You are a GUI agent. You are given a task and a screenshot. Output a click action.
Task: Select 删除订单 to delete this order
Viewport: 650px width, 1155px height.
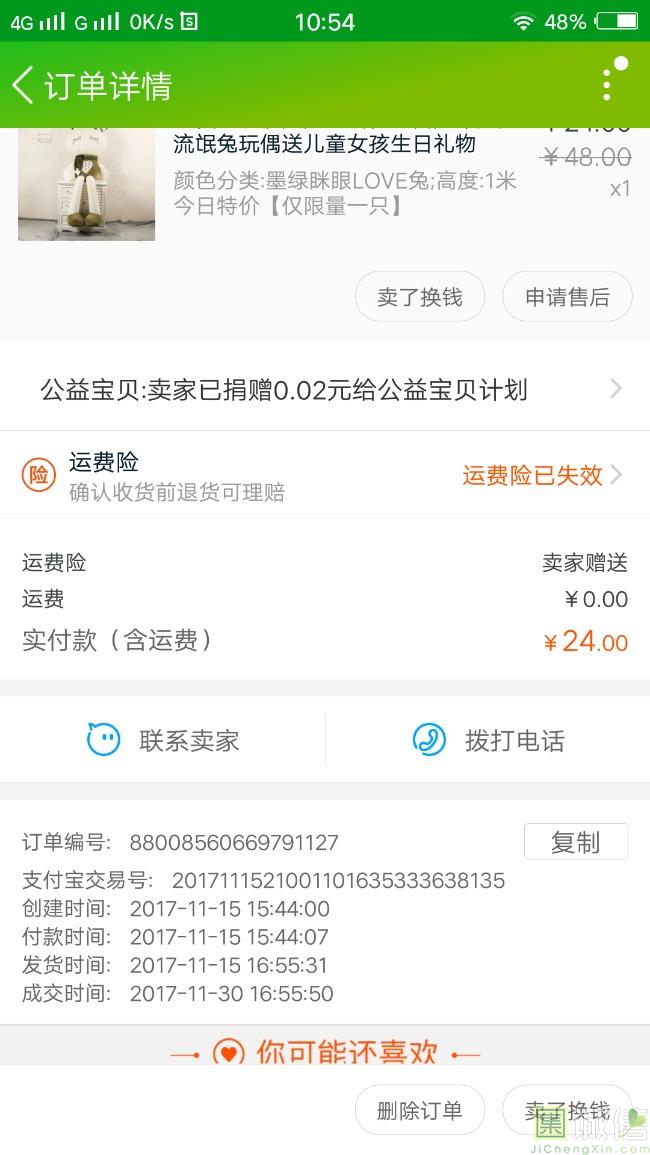[420, 1110]
